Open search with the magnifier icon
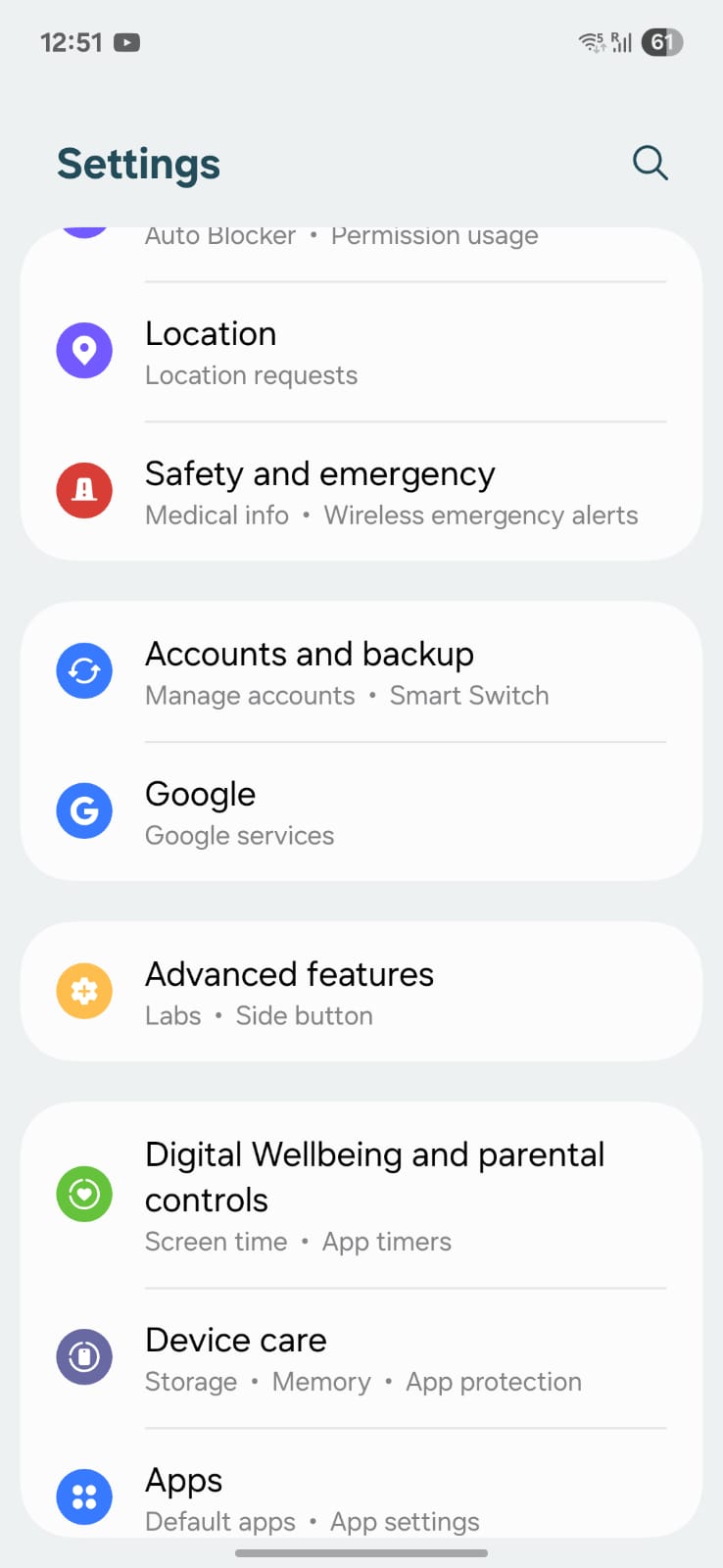723x1568 pixels. [x=650, y=163]
